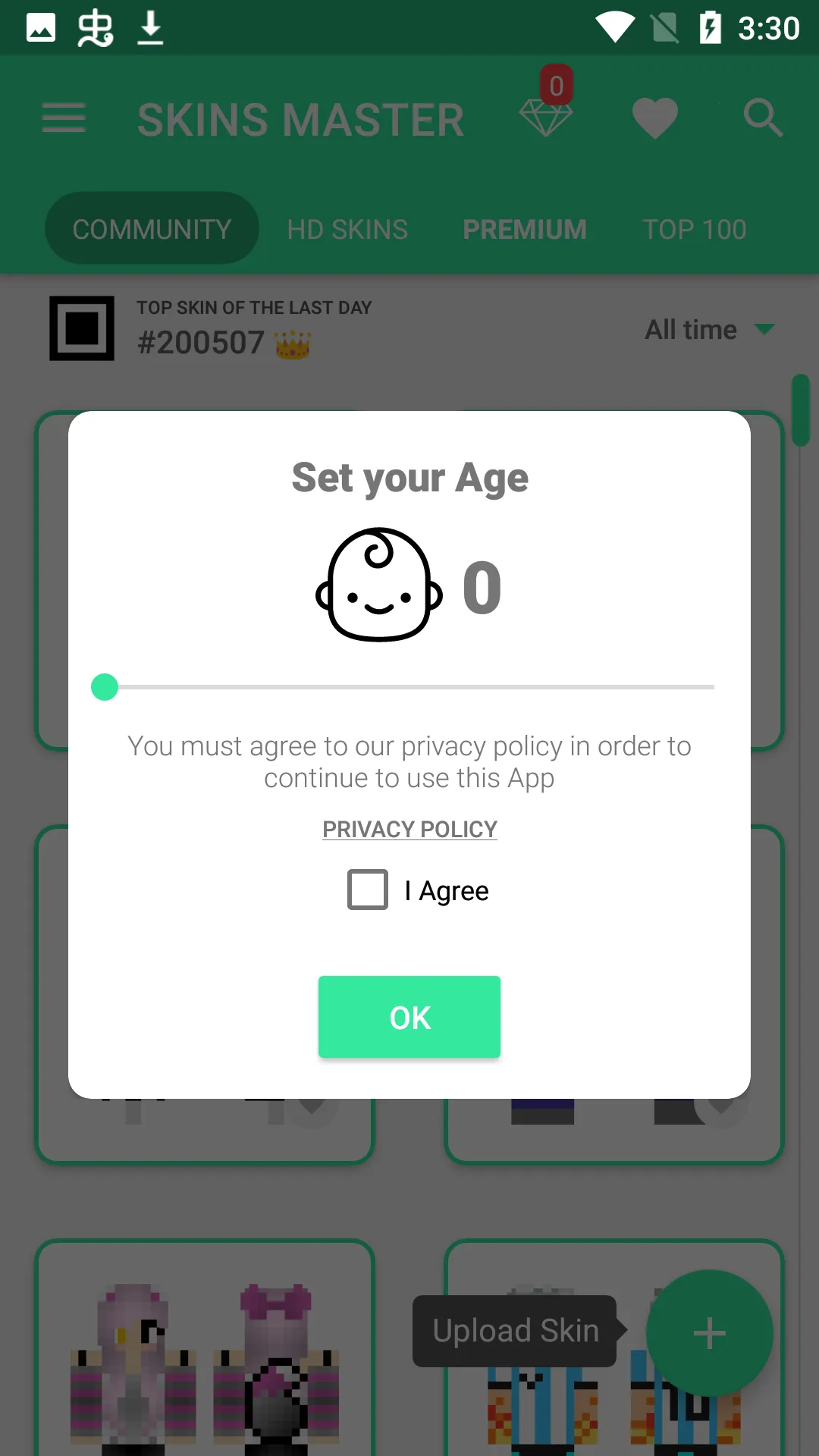Click the top skin crown thumbnail icon
The width and height of the screenshot is (819, 1456).
click(x=81, y=328)
